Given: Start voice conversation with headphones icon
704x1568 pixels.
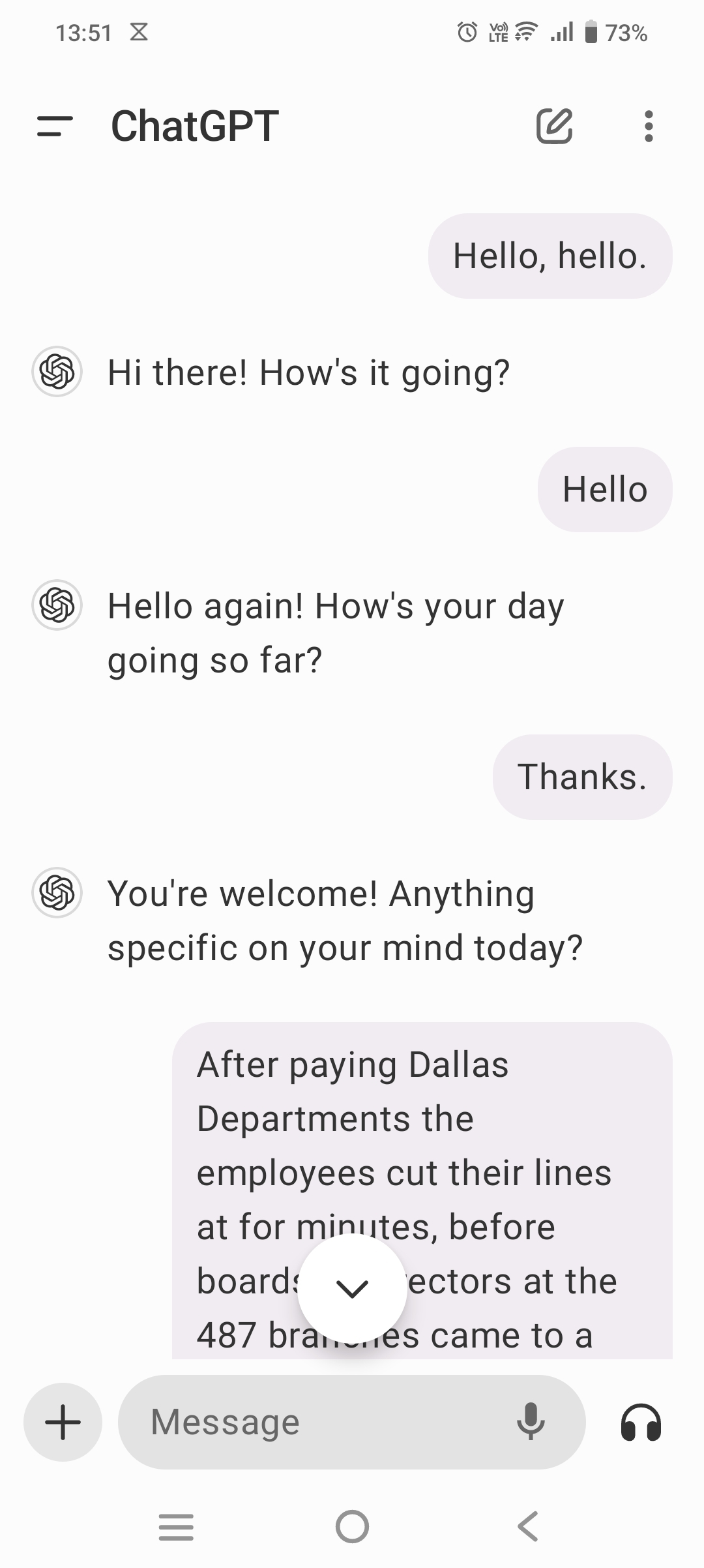Looking at the screenshot, I should coord(641,1422).
